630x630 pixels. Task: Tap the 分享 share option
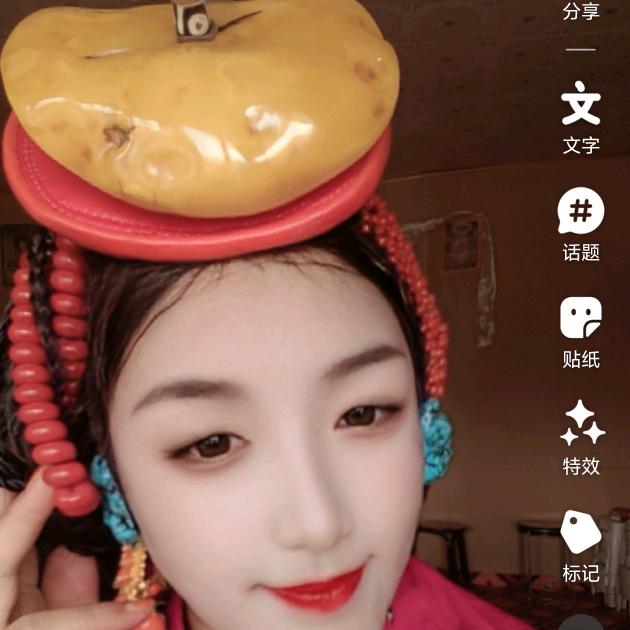pos(581,13)
